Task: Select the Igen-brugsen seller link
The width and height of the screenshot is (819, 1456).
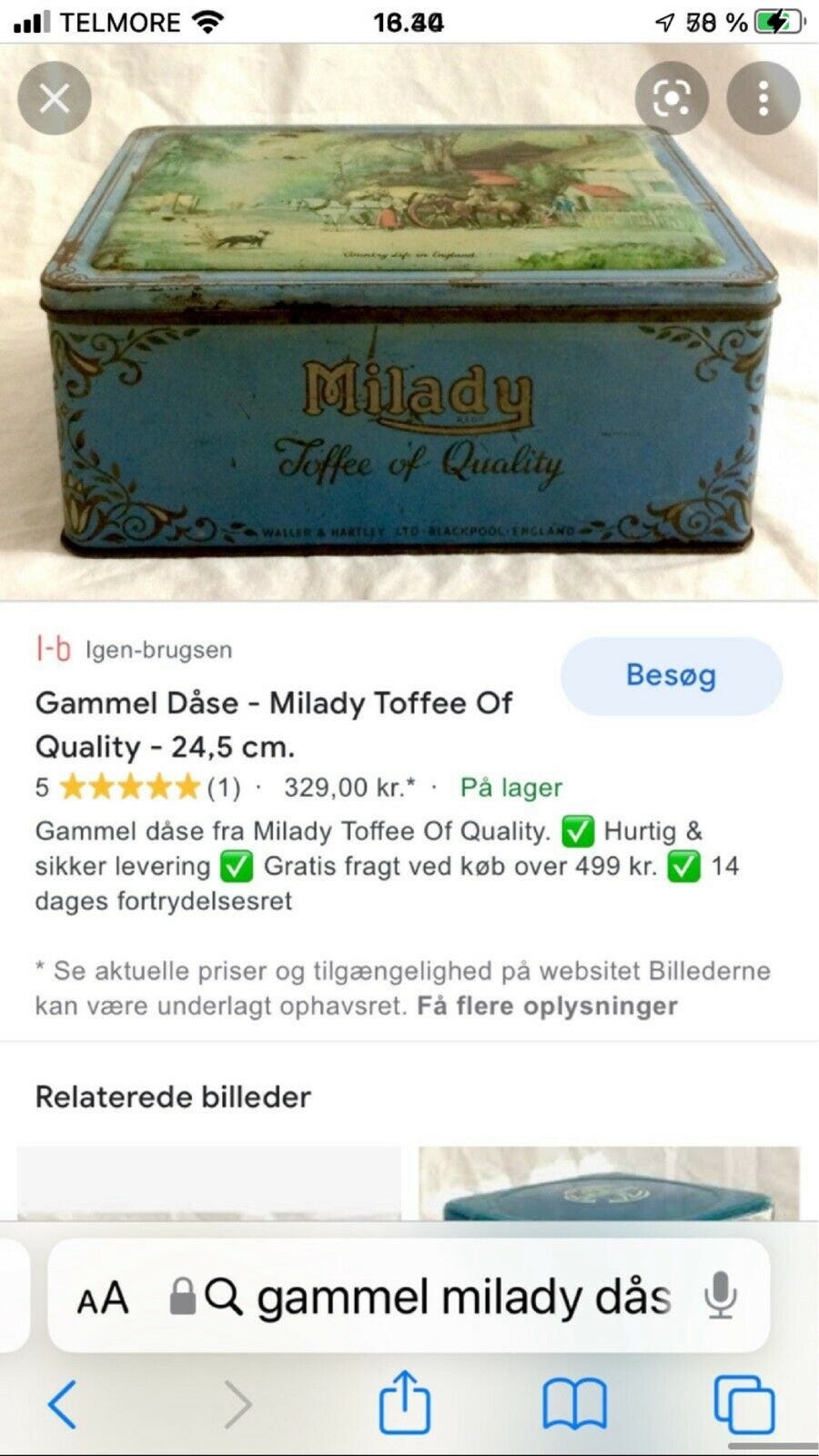Action: point(159,649)
